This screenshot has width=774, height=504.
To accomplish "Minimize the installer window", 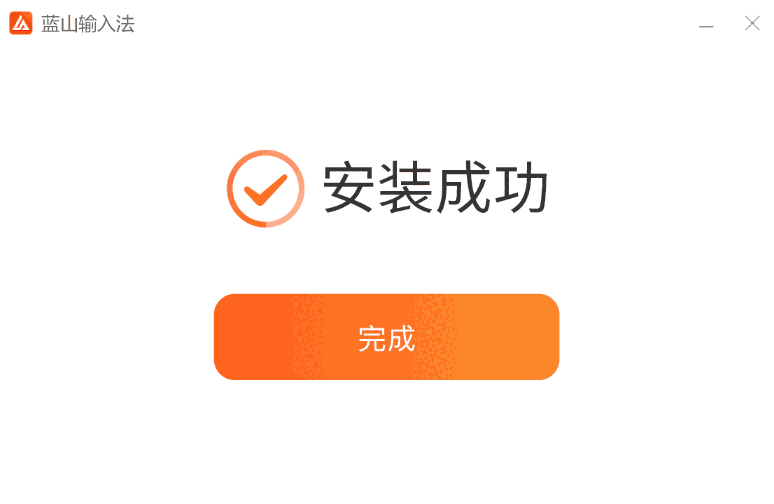I will coord(706,24).
